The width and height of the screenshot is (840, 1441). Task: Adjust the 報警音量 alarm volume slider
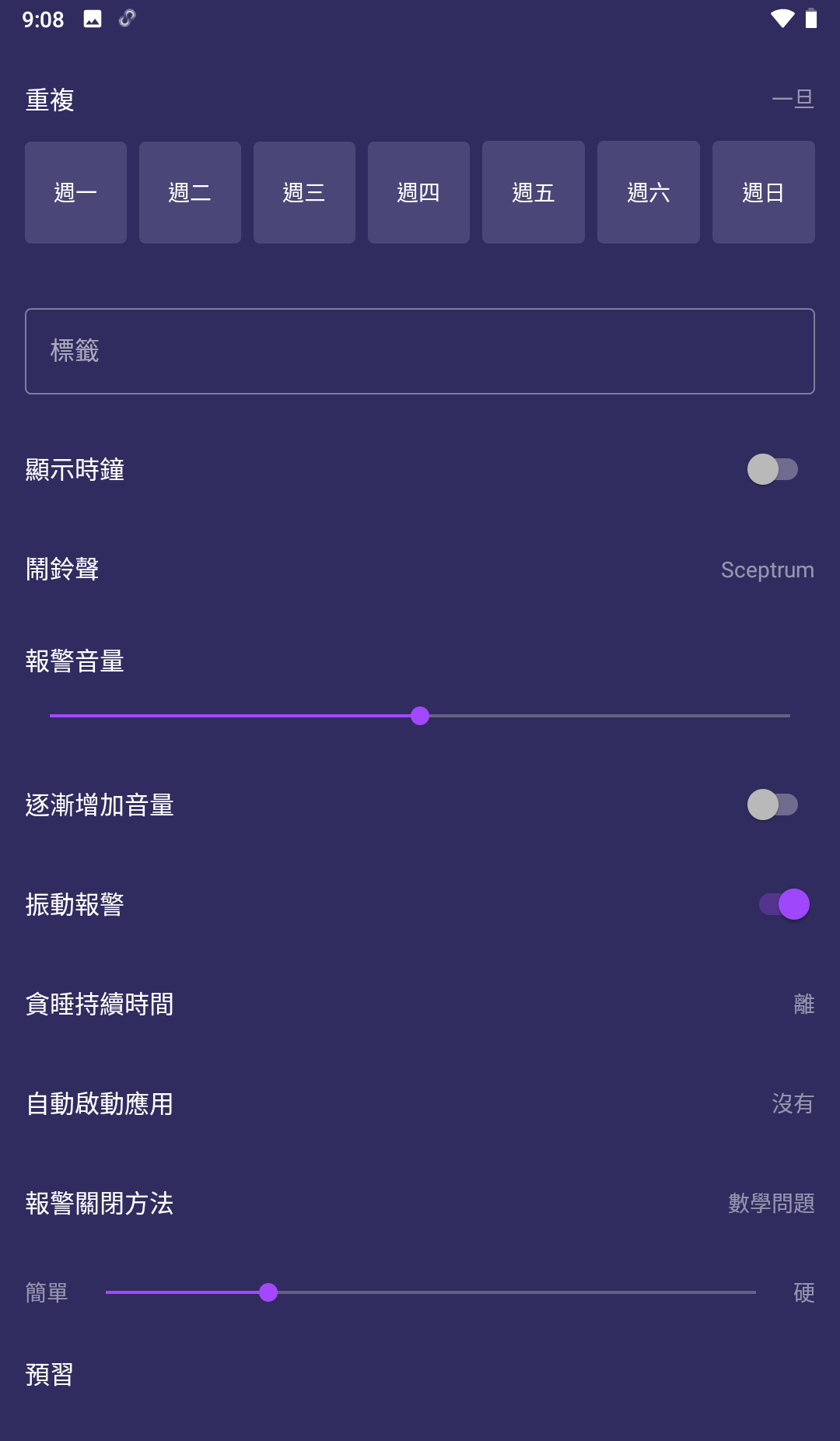coord(421,715)
